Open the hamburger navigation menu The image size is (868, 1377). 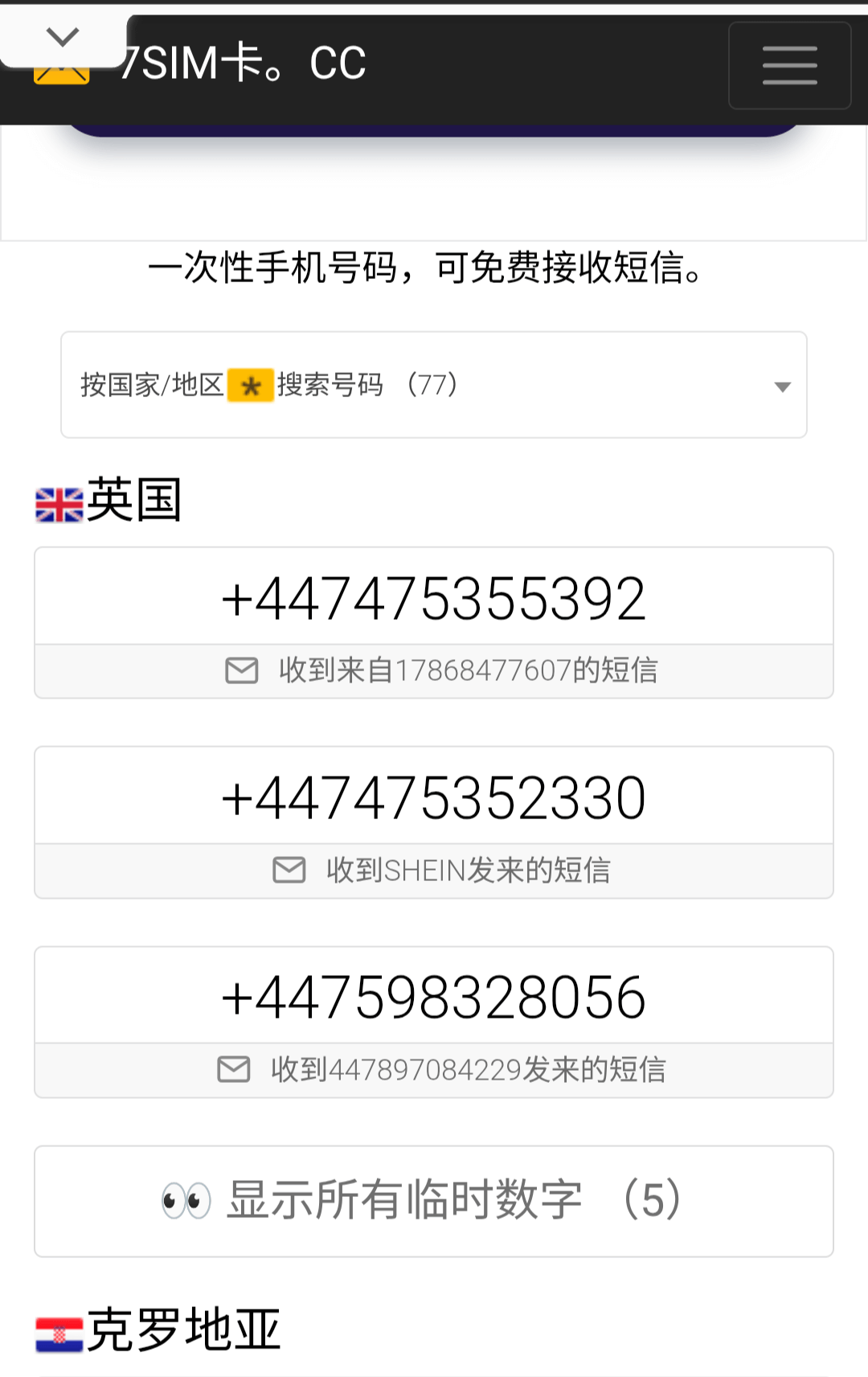[x=789, y=65]
